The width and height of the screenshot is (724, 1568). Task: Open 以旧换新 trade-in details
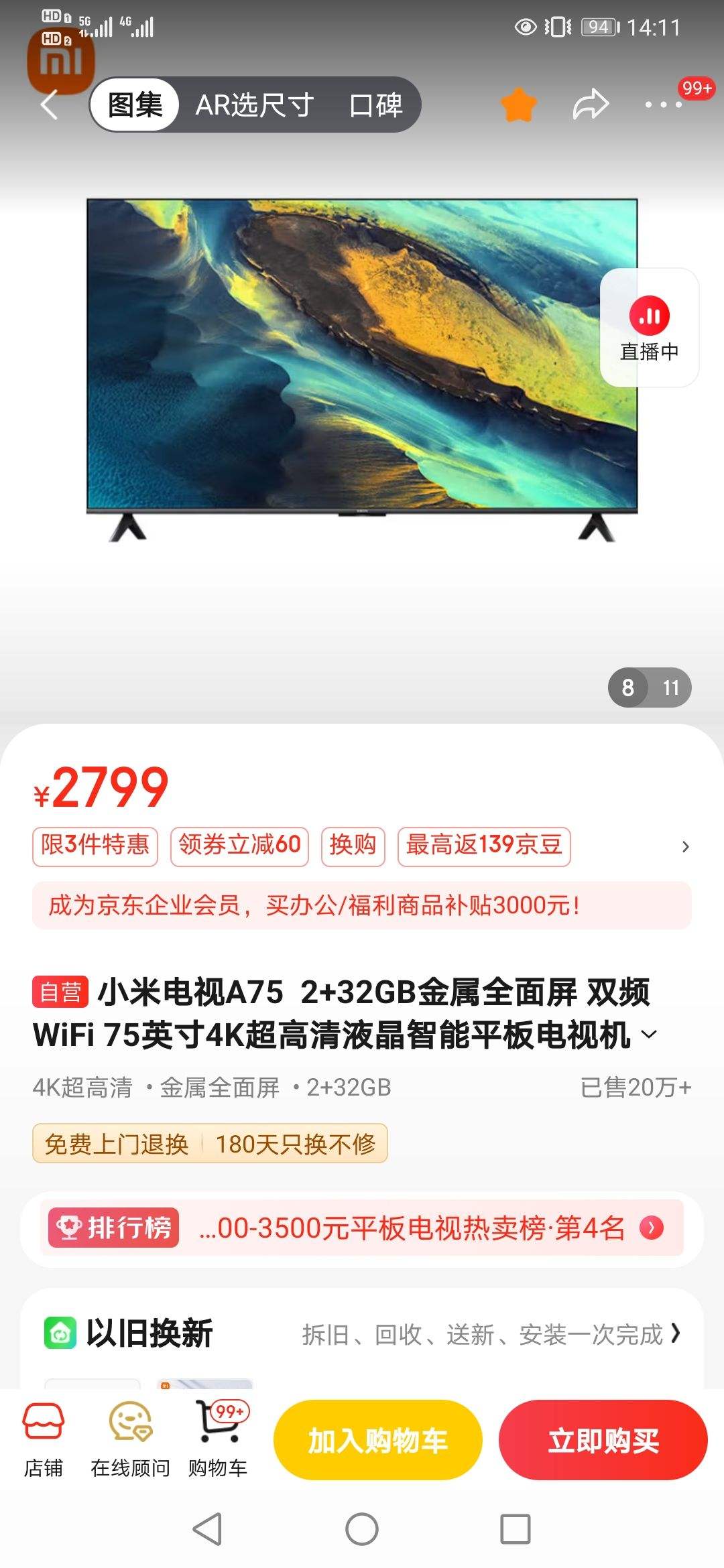362,1333
